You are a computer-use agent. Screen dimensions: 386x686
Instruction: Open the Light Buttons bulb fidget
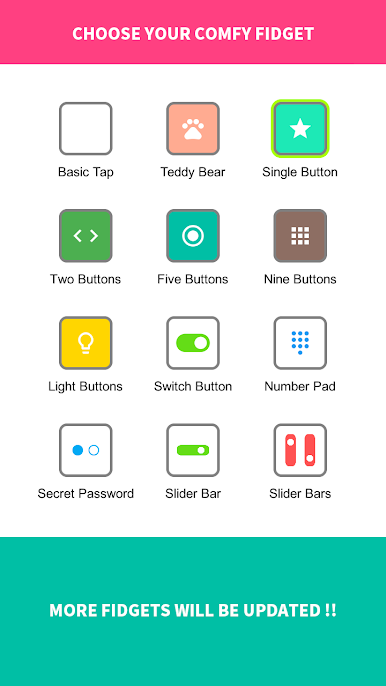(86, 343)
